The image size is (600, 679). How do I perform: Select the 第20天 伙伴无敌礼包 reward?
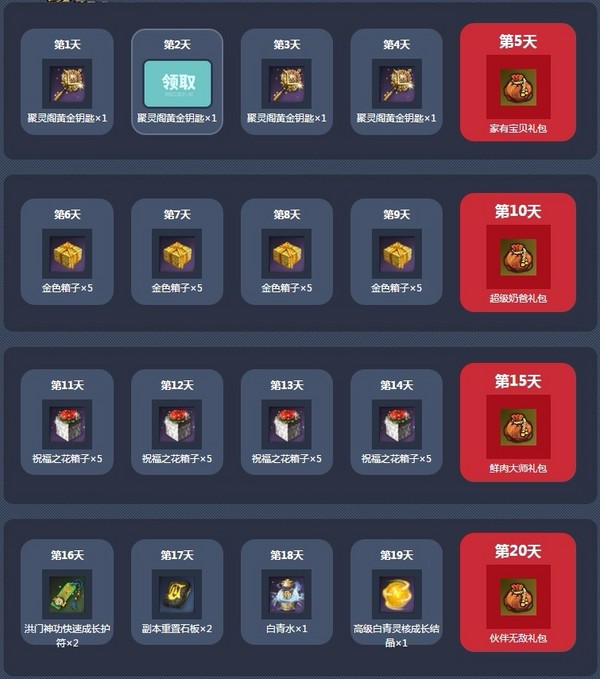[x=517, y=593]
